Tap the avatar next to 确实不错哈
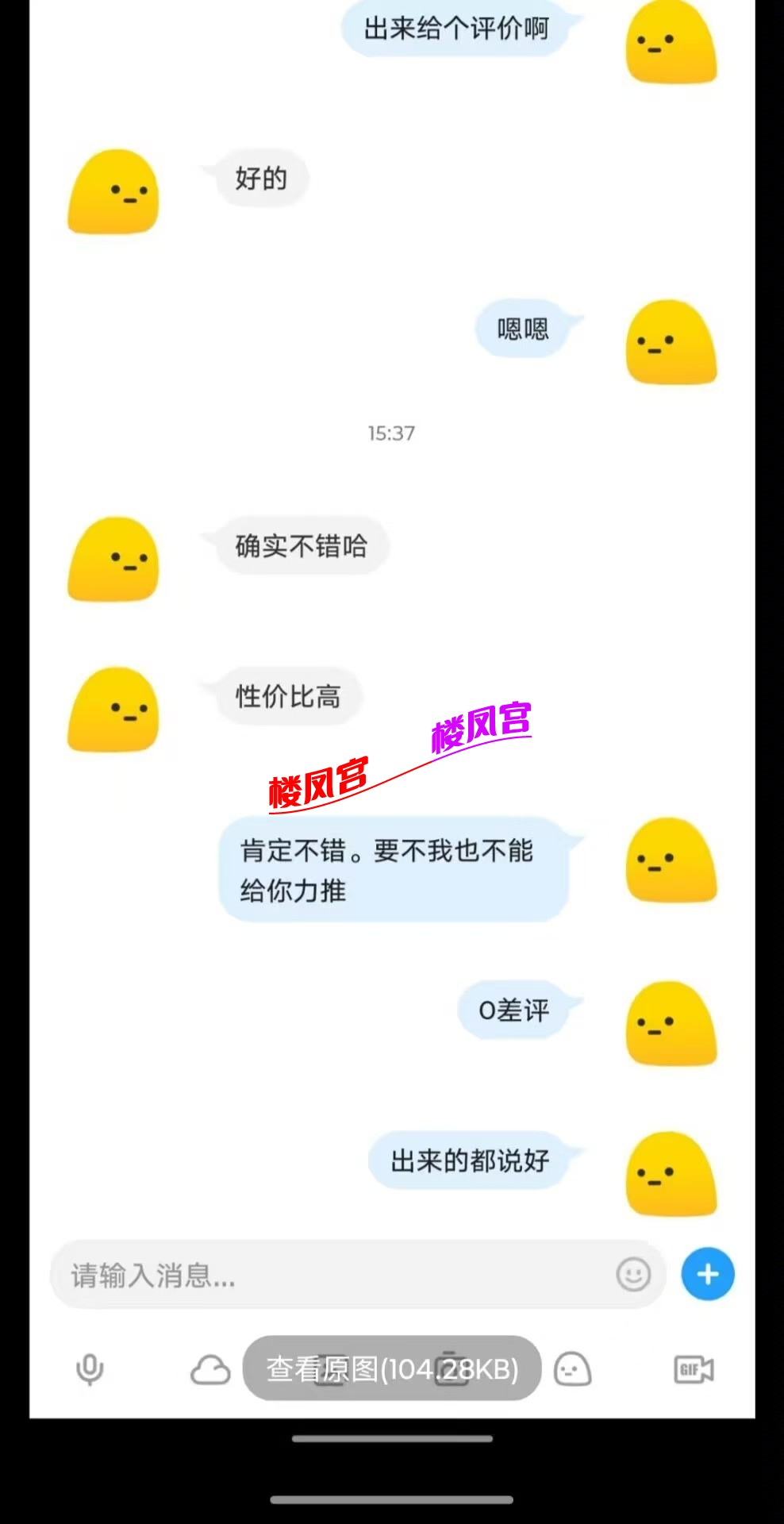The height and width of the screenshot is (1524, 784). [x=112, y=560]
